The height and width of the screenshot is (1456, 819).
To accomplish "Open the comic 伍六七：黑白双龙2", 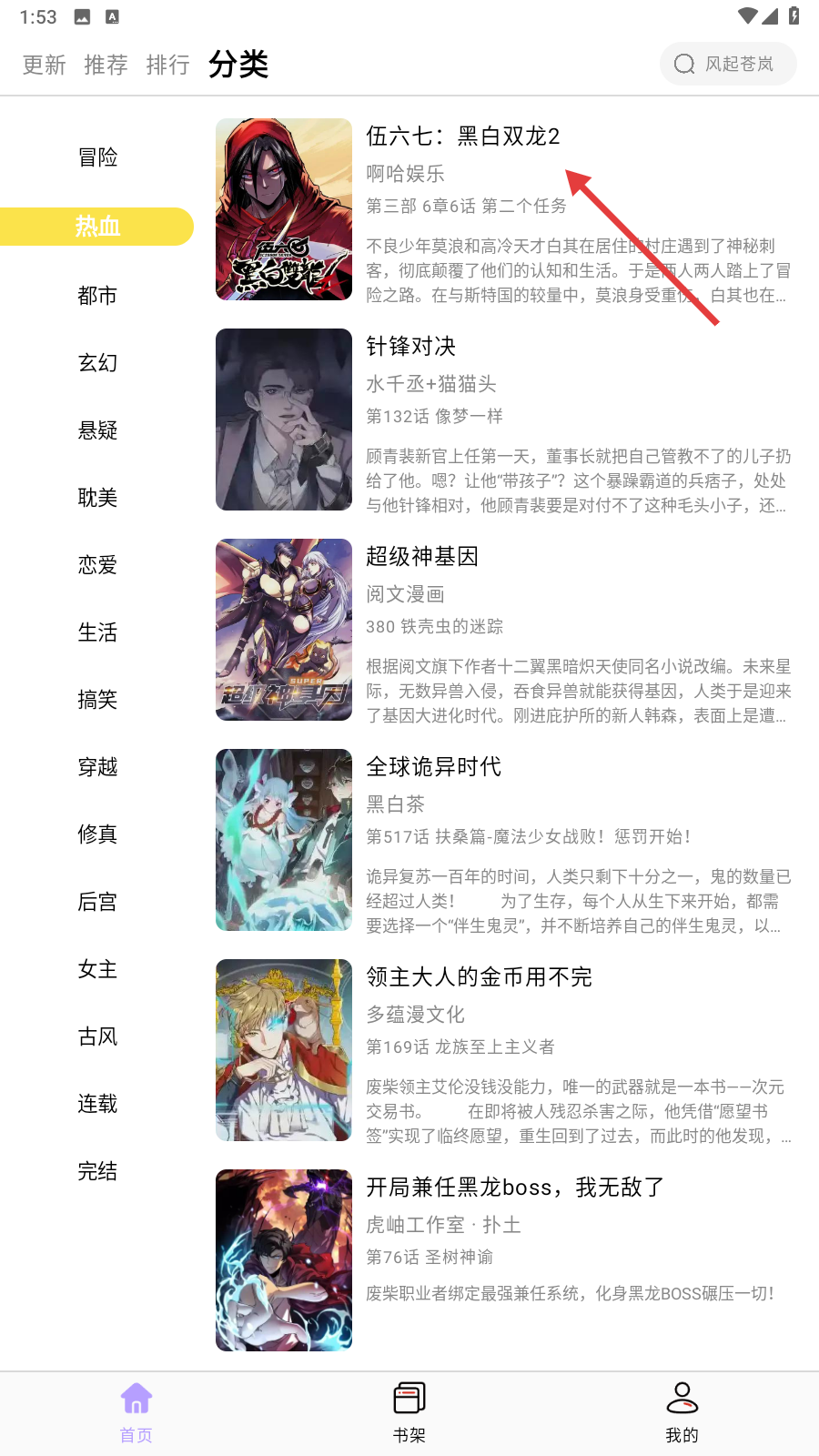I will (x=504, y=209).
